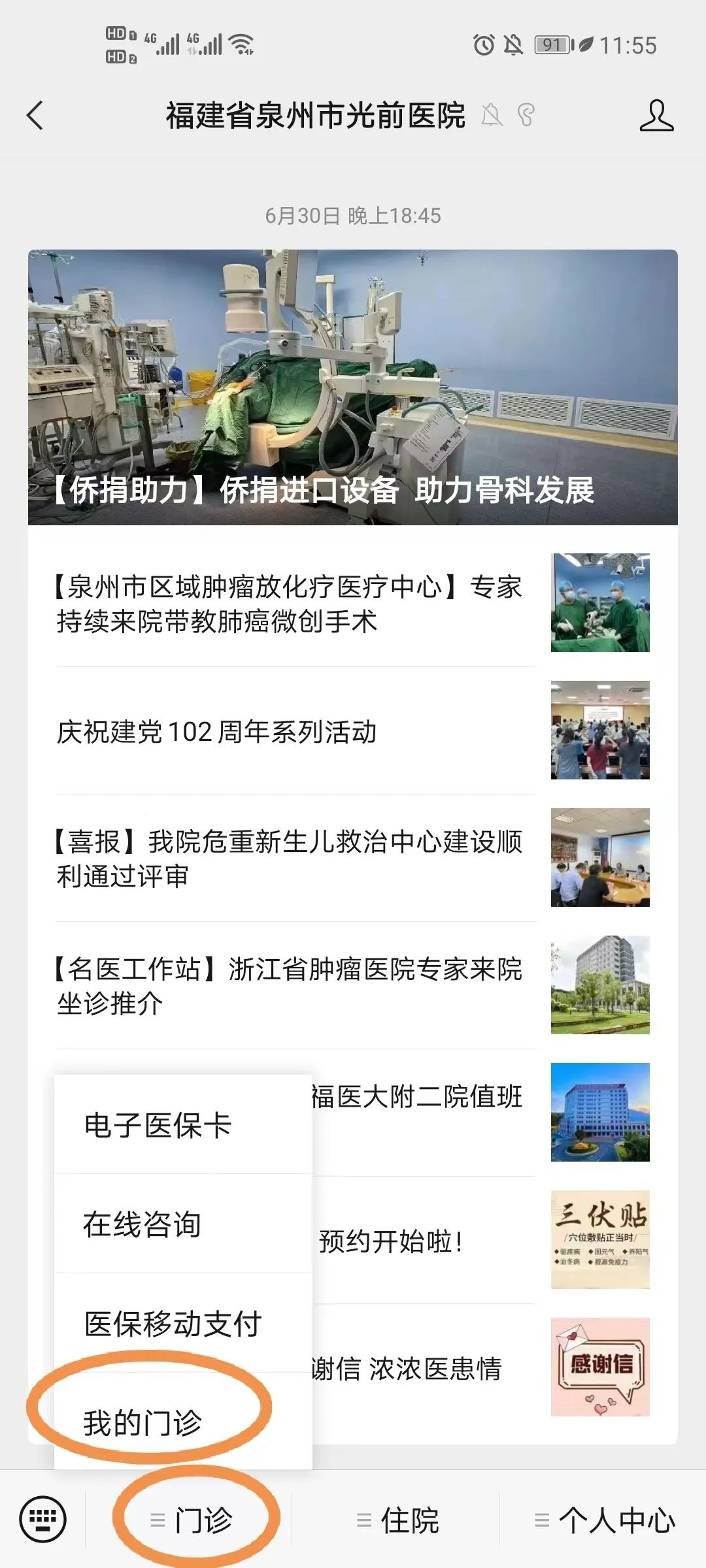Open the 侨捐助力 featured article banner
Screen dimensions: 706x1568
353,387
